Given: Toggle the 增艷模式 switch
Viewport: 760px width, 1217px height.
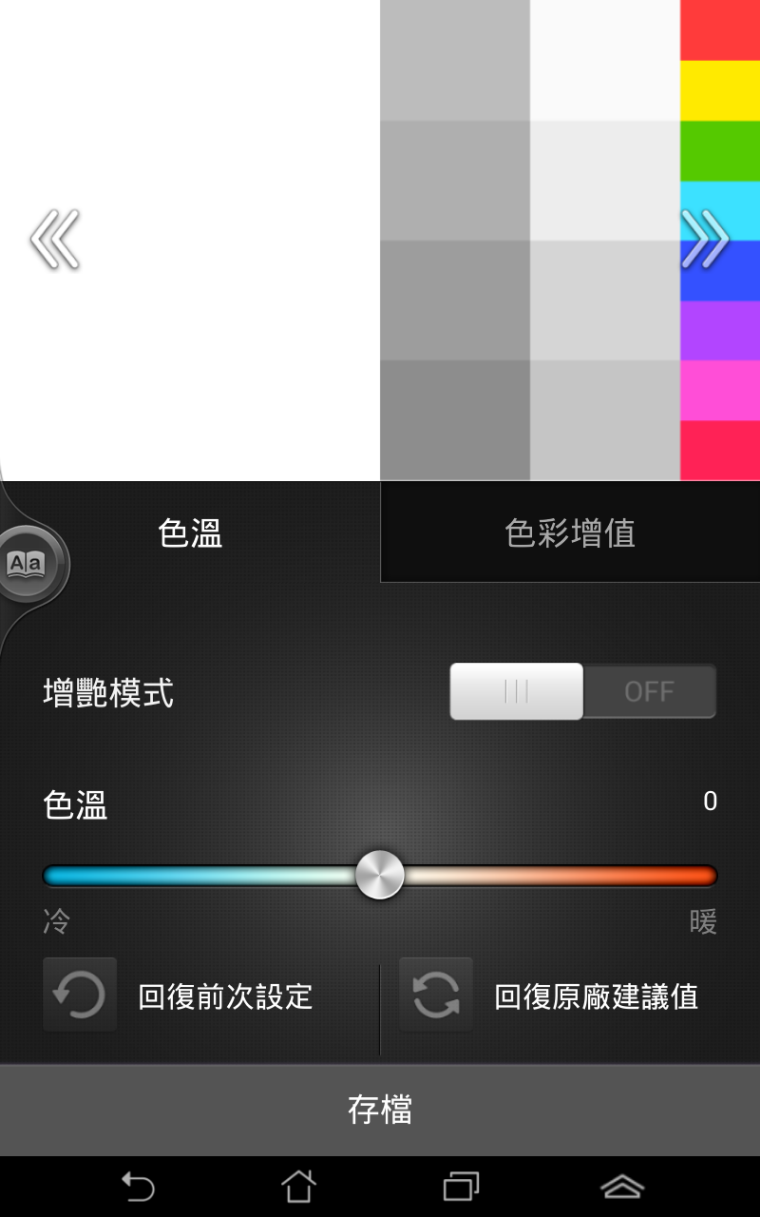Looking at the screenshot, I should (x=582, y=691).
